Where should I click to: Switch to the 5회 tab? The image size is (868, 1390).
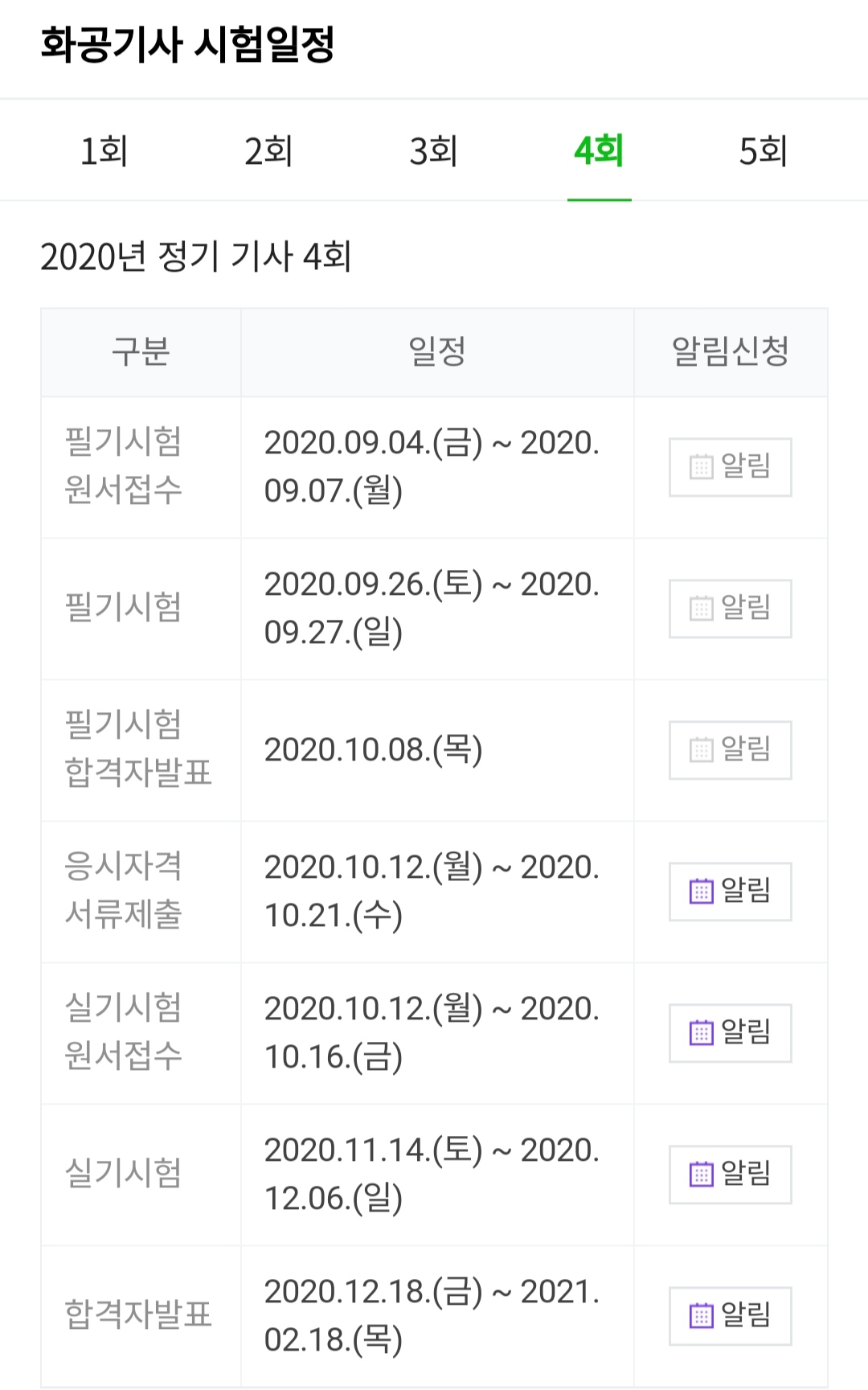(763, 151)
